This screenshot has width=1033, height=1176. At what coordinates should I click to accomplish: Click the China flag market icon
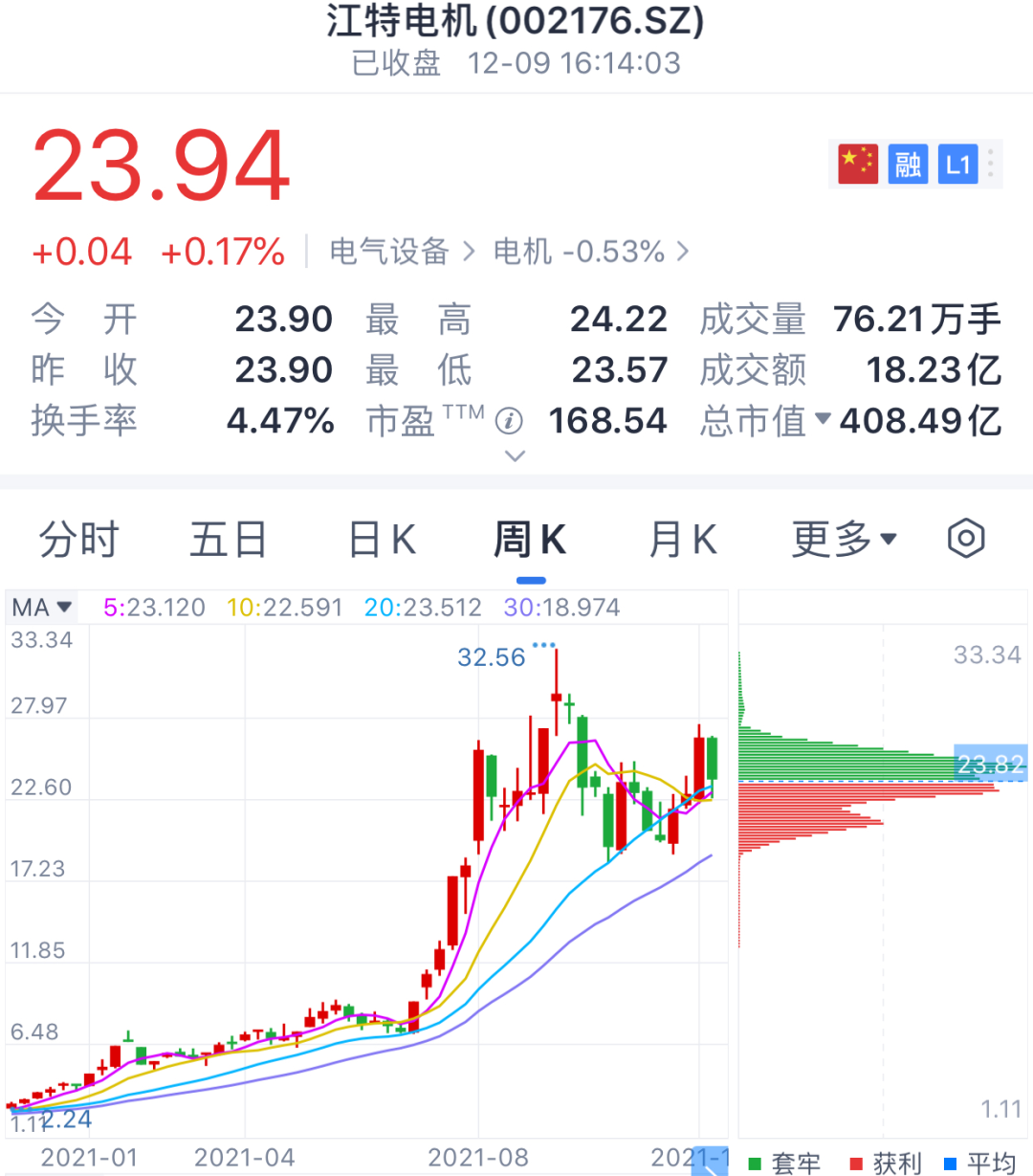pyautogui.click(x=856, y=164)
